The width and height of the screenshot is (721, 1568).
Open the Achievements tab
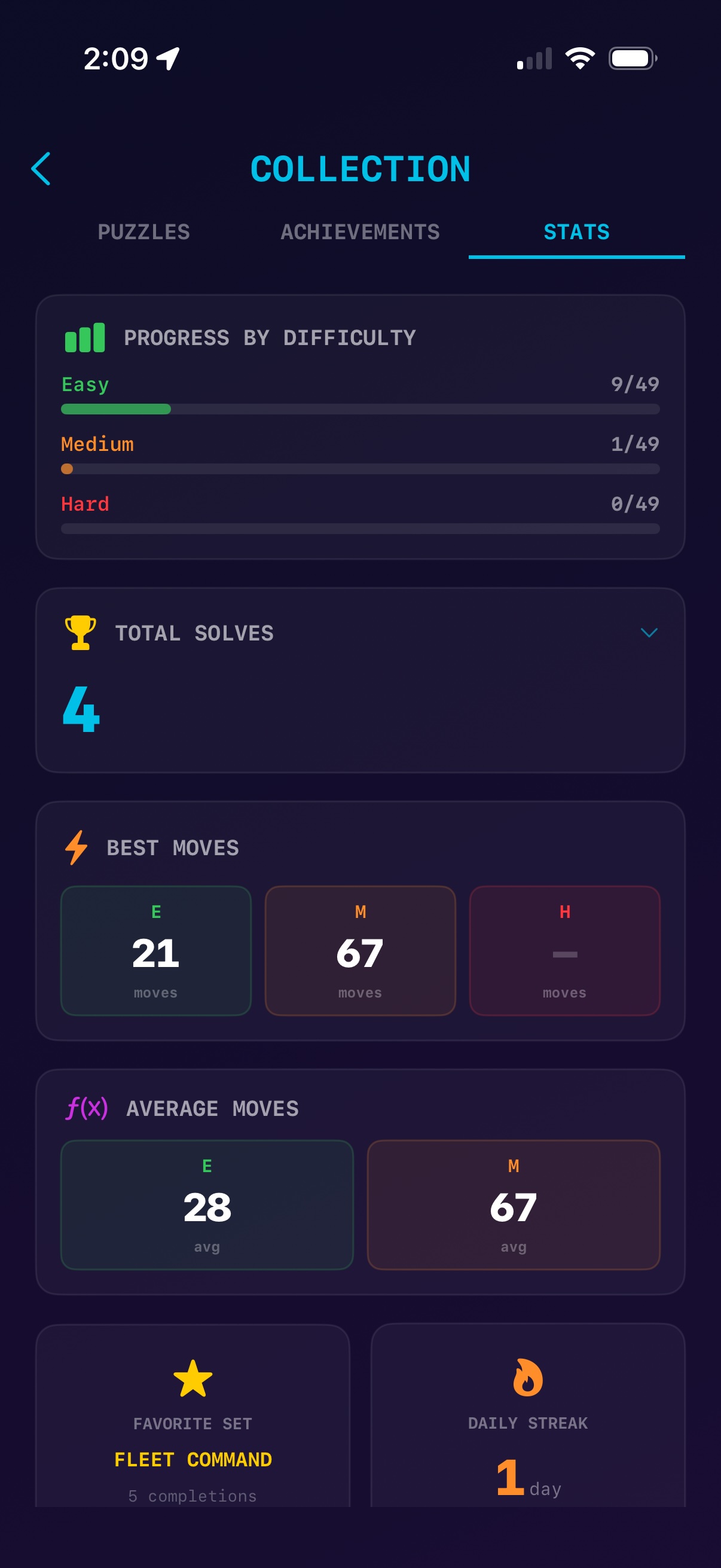(360, 232)
